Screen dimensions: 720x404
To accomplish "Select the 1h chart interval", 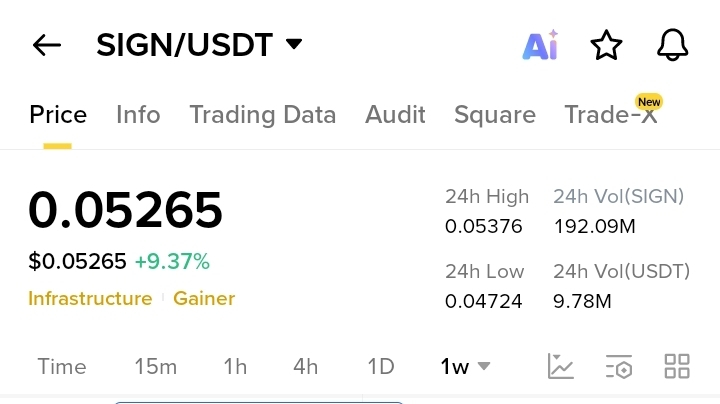I will click(x=235, y=366).
